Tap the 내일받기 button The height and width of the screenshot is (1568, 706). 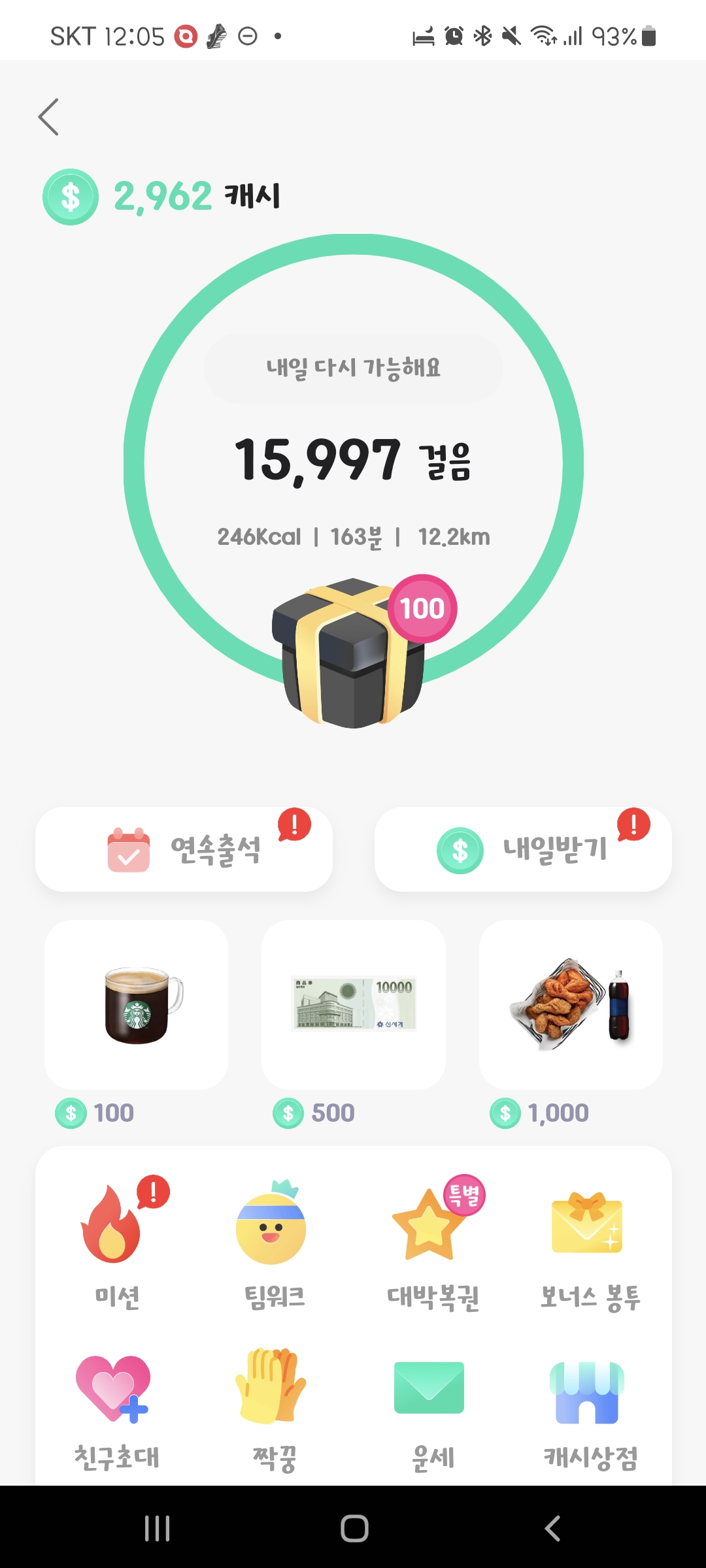(523, 849)
